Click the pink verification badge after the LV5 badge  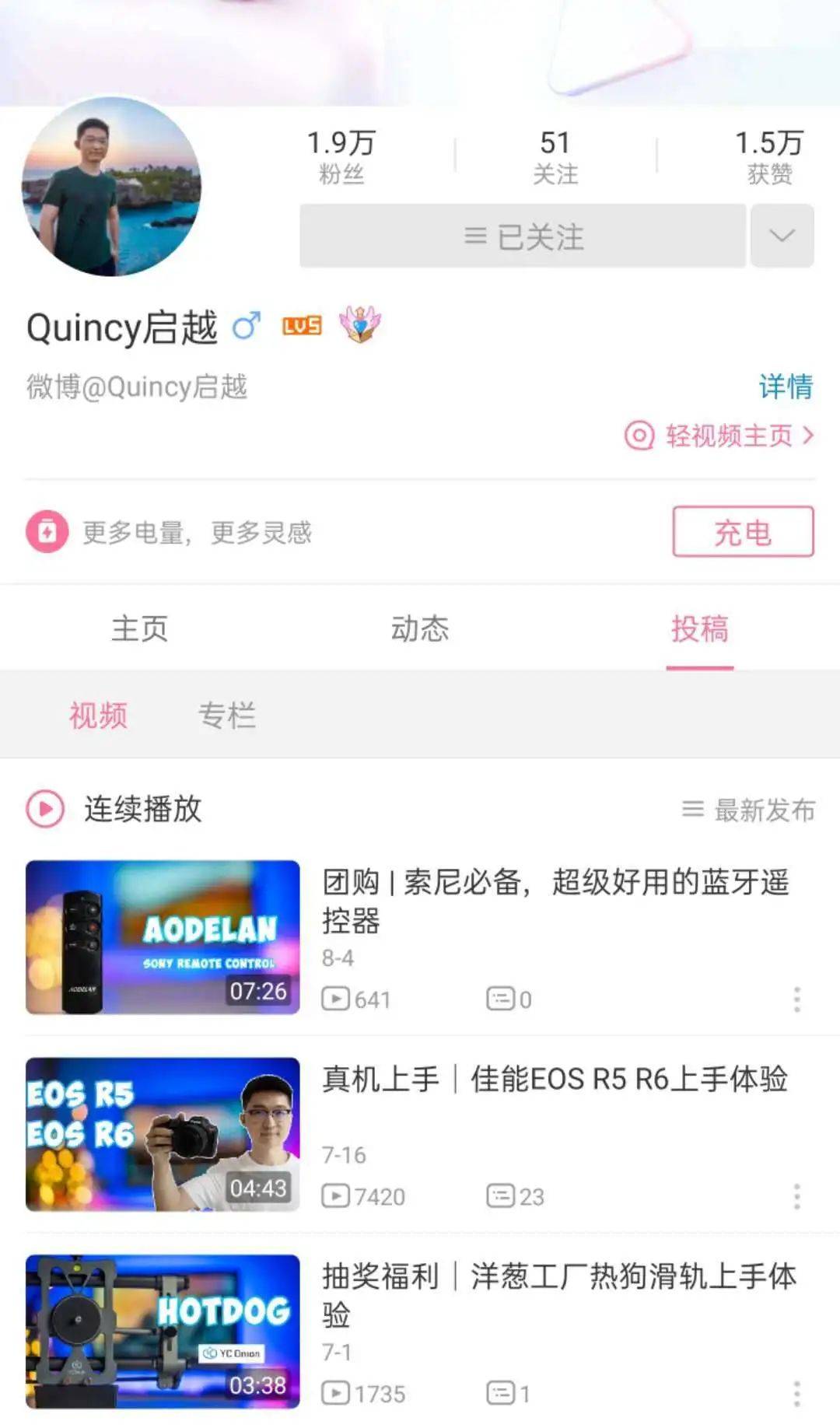(359, 325)
